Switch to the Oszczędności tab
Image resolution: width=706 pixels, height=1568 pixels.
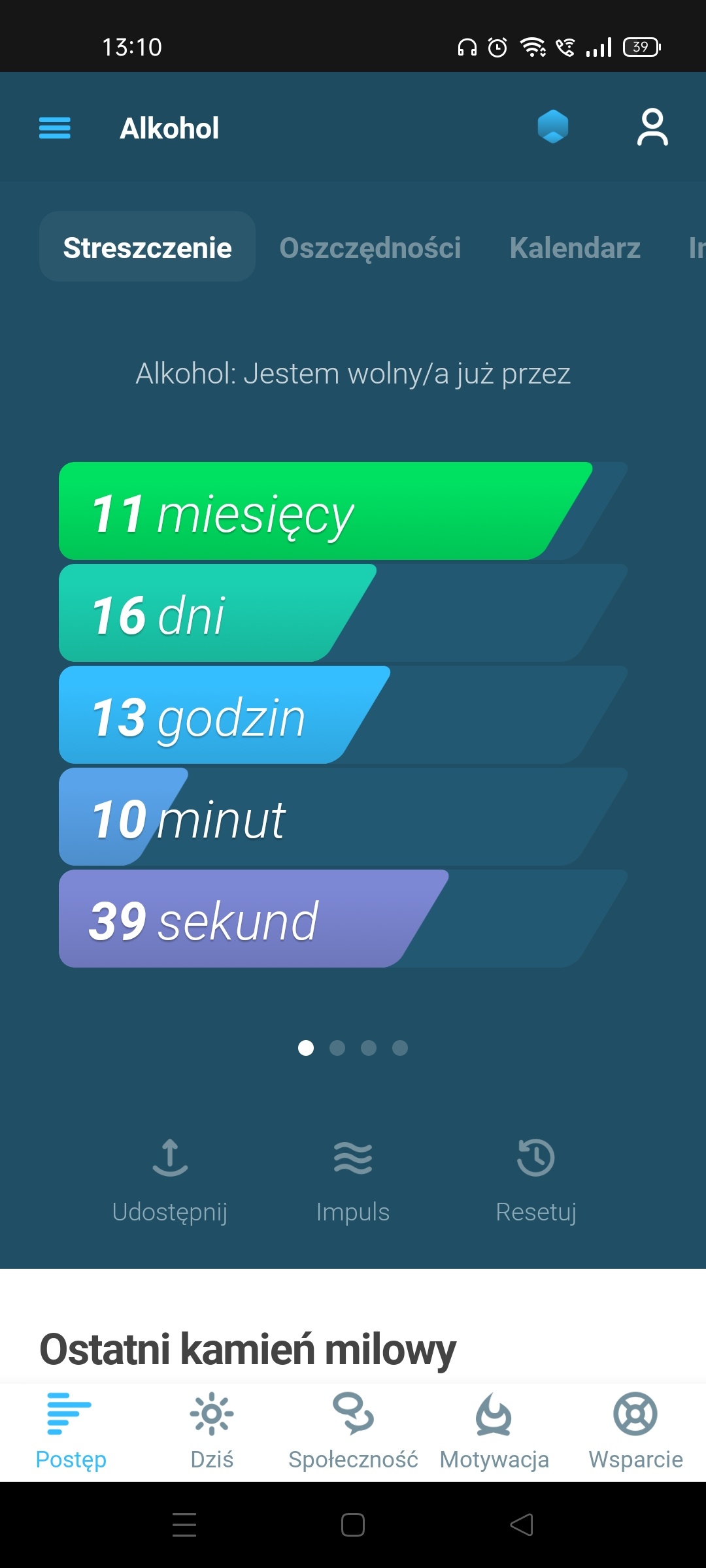[370, 248]
